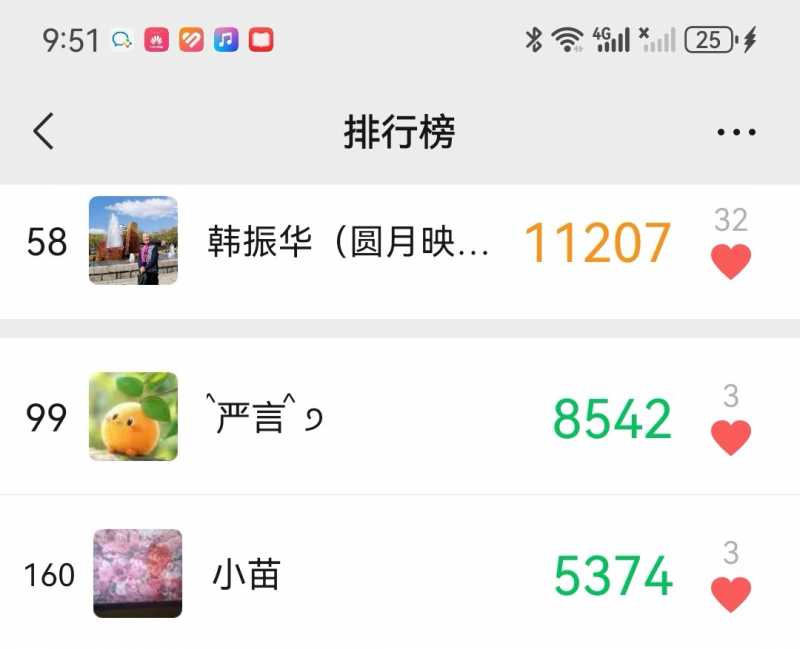Open the three-dot overflow menu
This screenshot has height=649, width=800.
pyautogui.click(x=737, y=132)
